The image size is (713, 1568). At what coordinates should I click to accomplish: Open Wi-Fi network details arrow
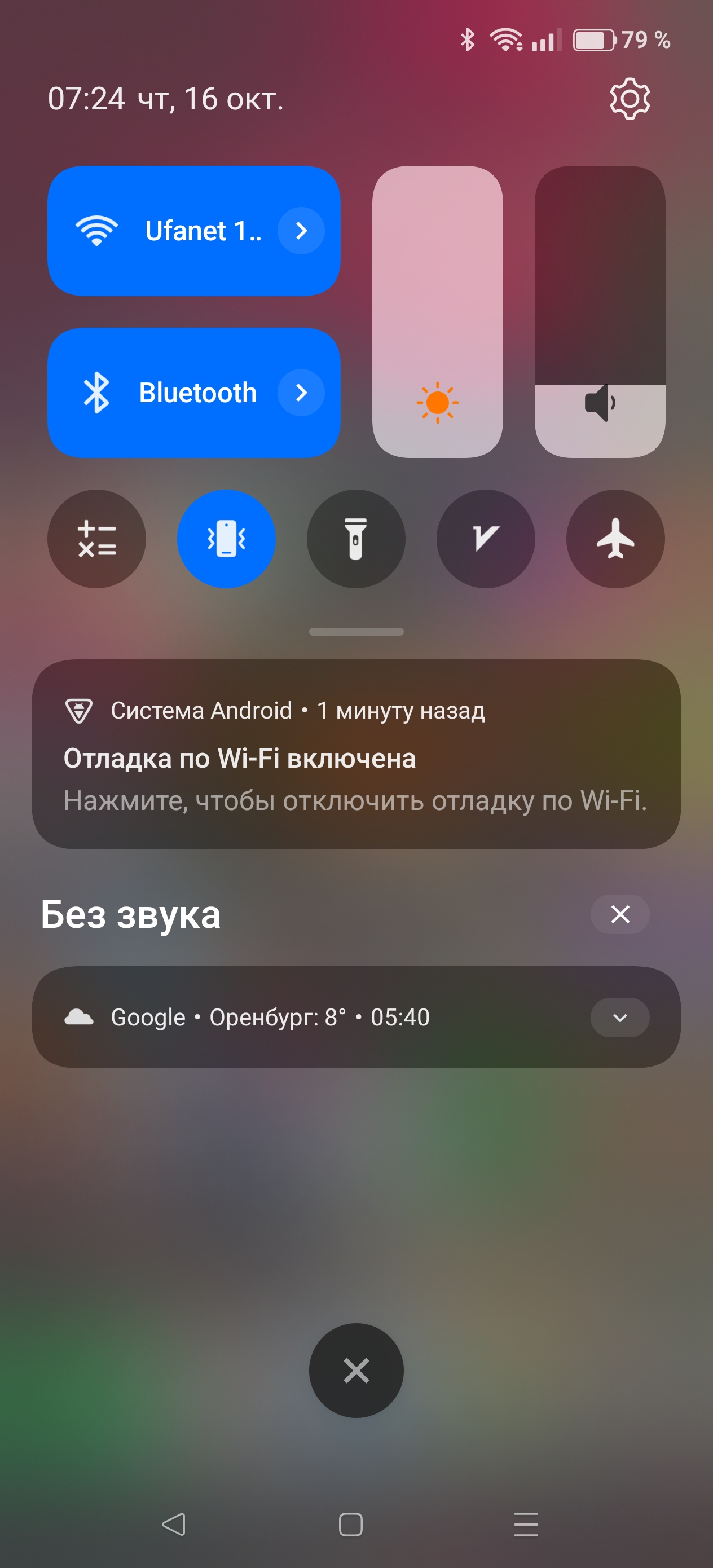click(301, 231)
